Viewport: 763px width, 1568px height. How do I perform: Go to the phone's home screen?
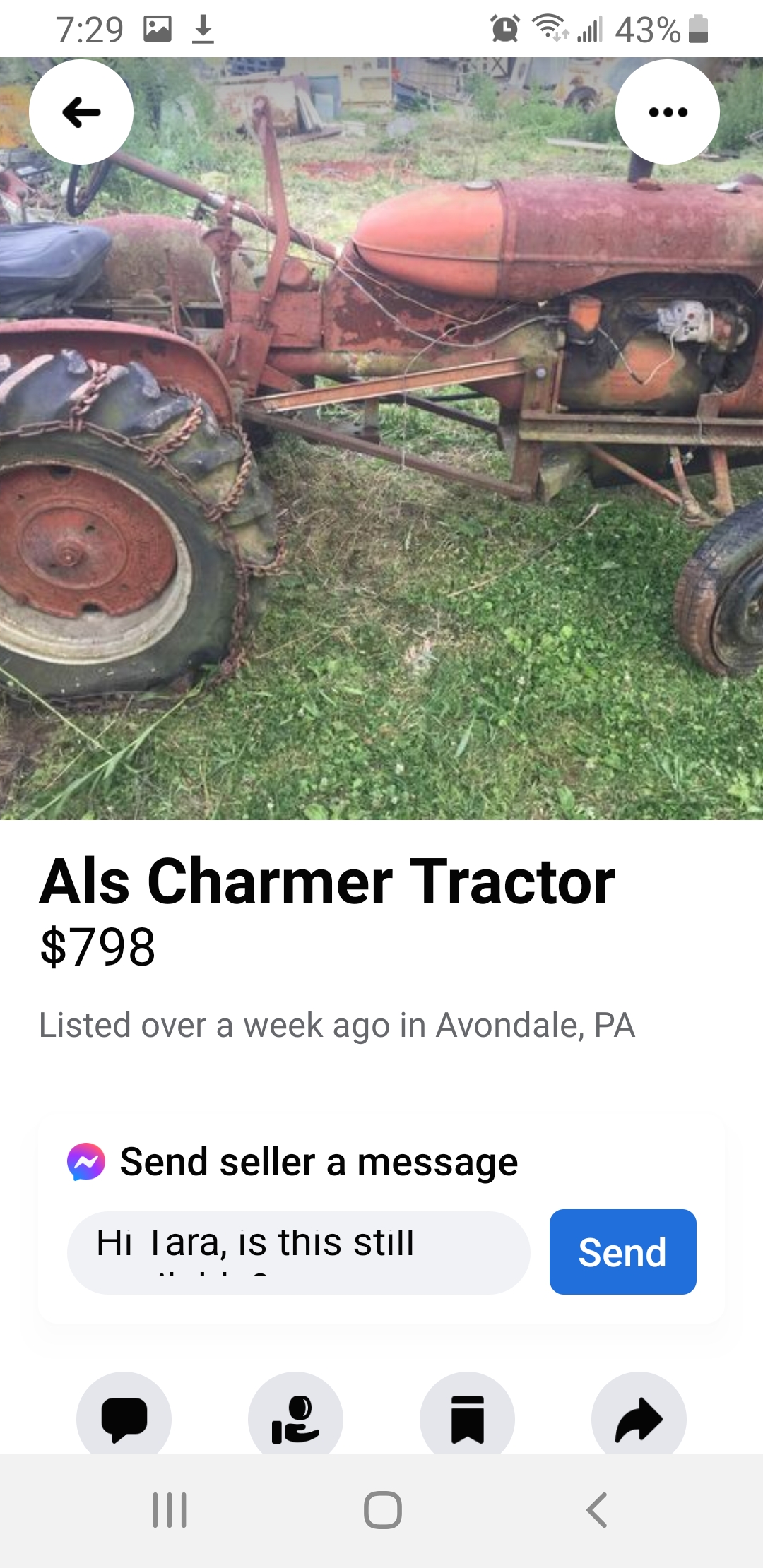click(x=382, y=1510)
